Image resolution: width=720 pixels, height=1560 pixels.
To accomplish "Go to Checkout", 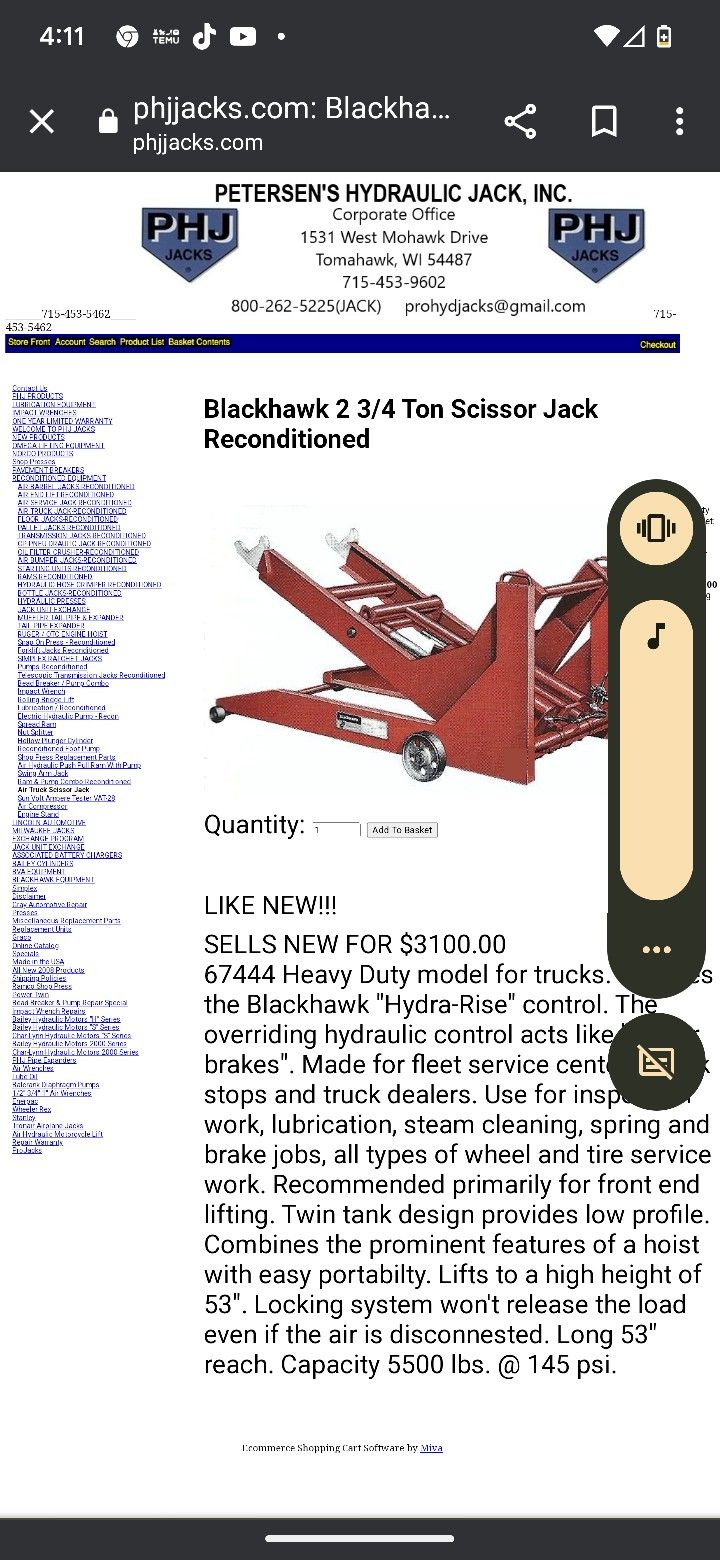I will click(x=658, y=344).
